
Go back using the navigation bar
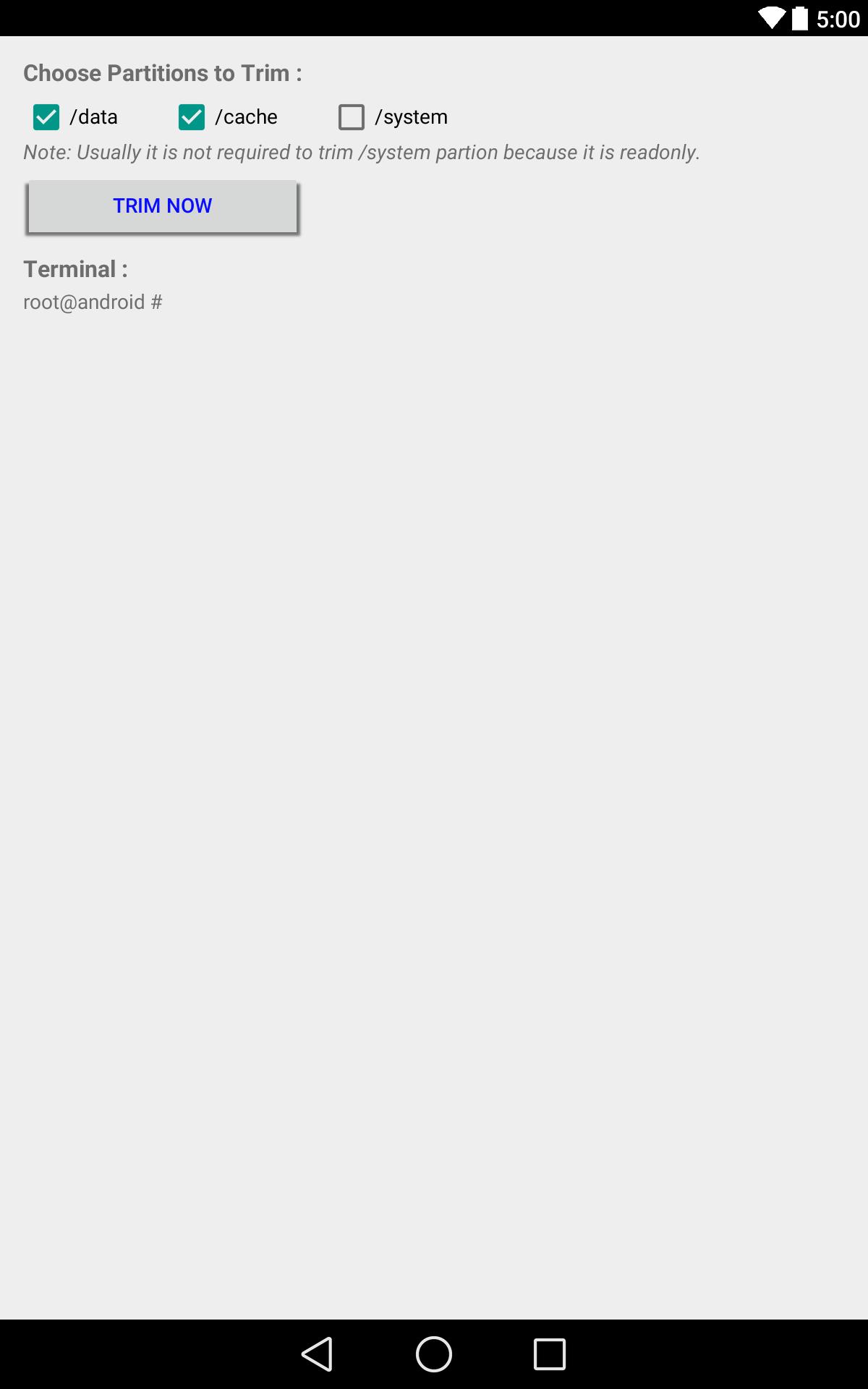(318, 1354)
